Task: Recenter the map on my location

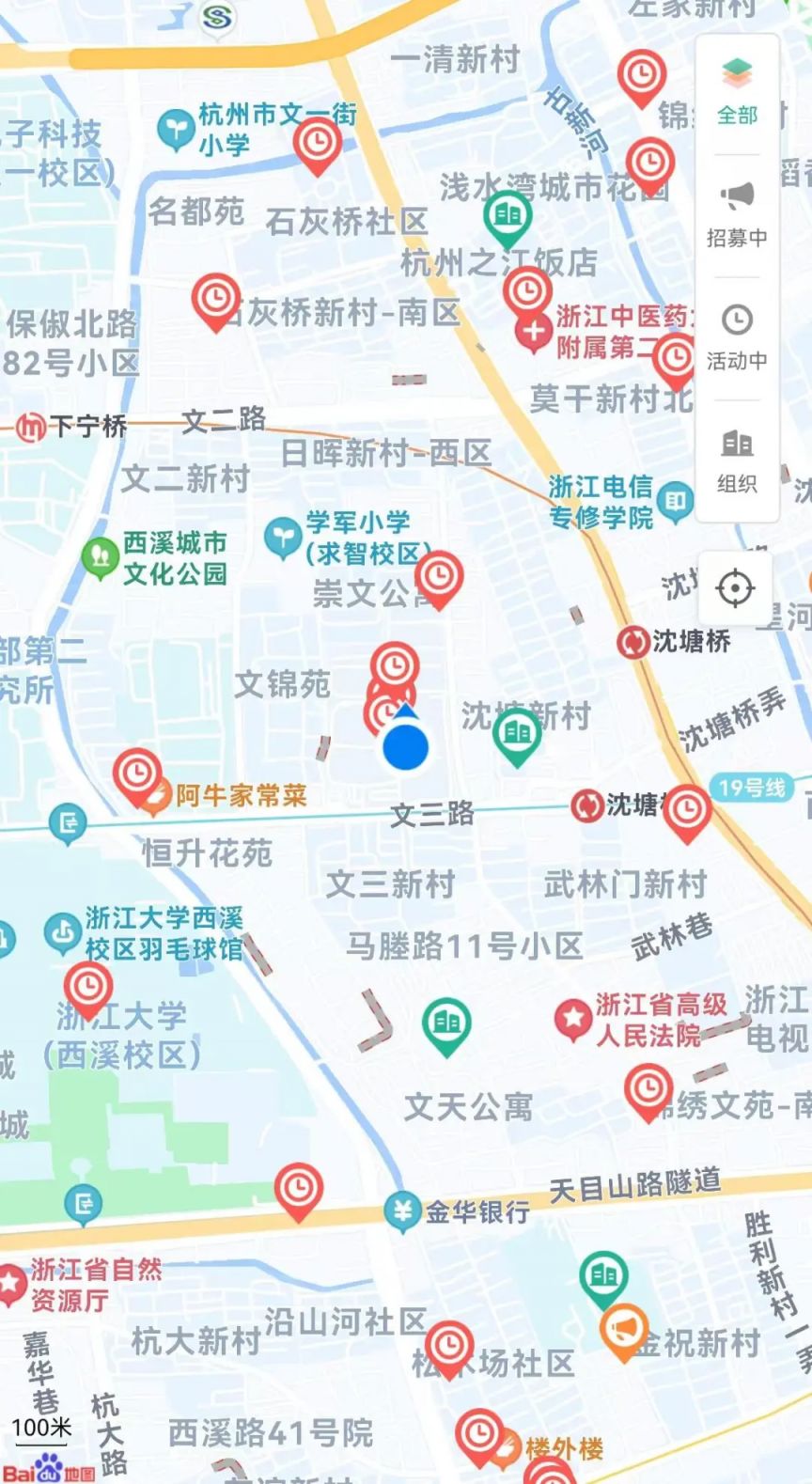Action: (x=735, y=588)
